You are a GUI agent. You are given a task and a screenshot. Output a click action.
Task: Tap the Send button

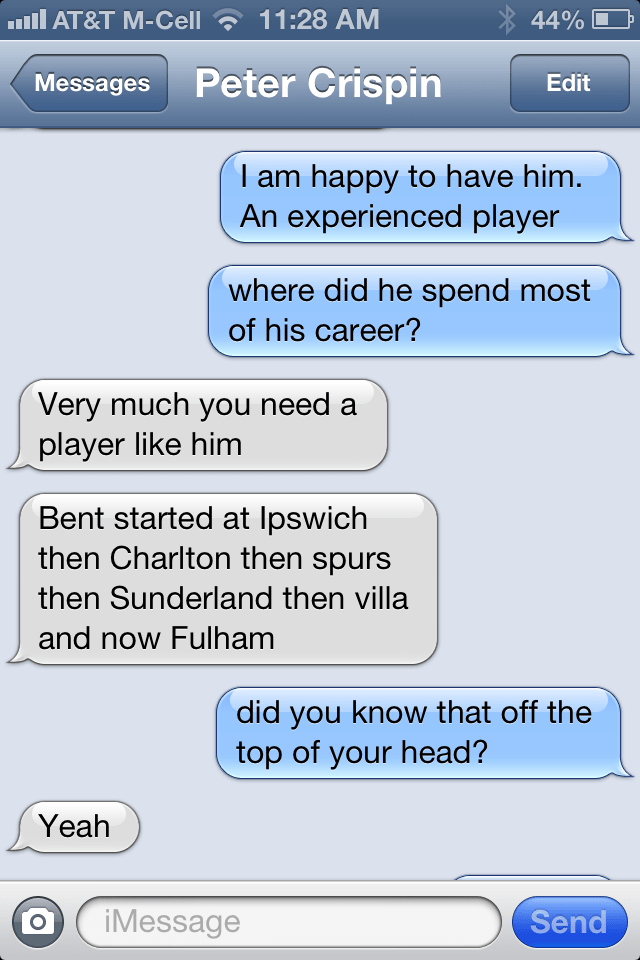point(568,921)
